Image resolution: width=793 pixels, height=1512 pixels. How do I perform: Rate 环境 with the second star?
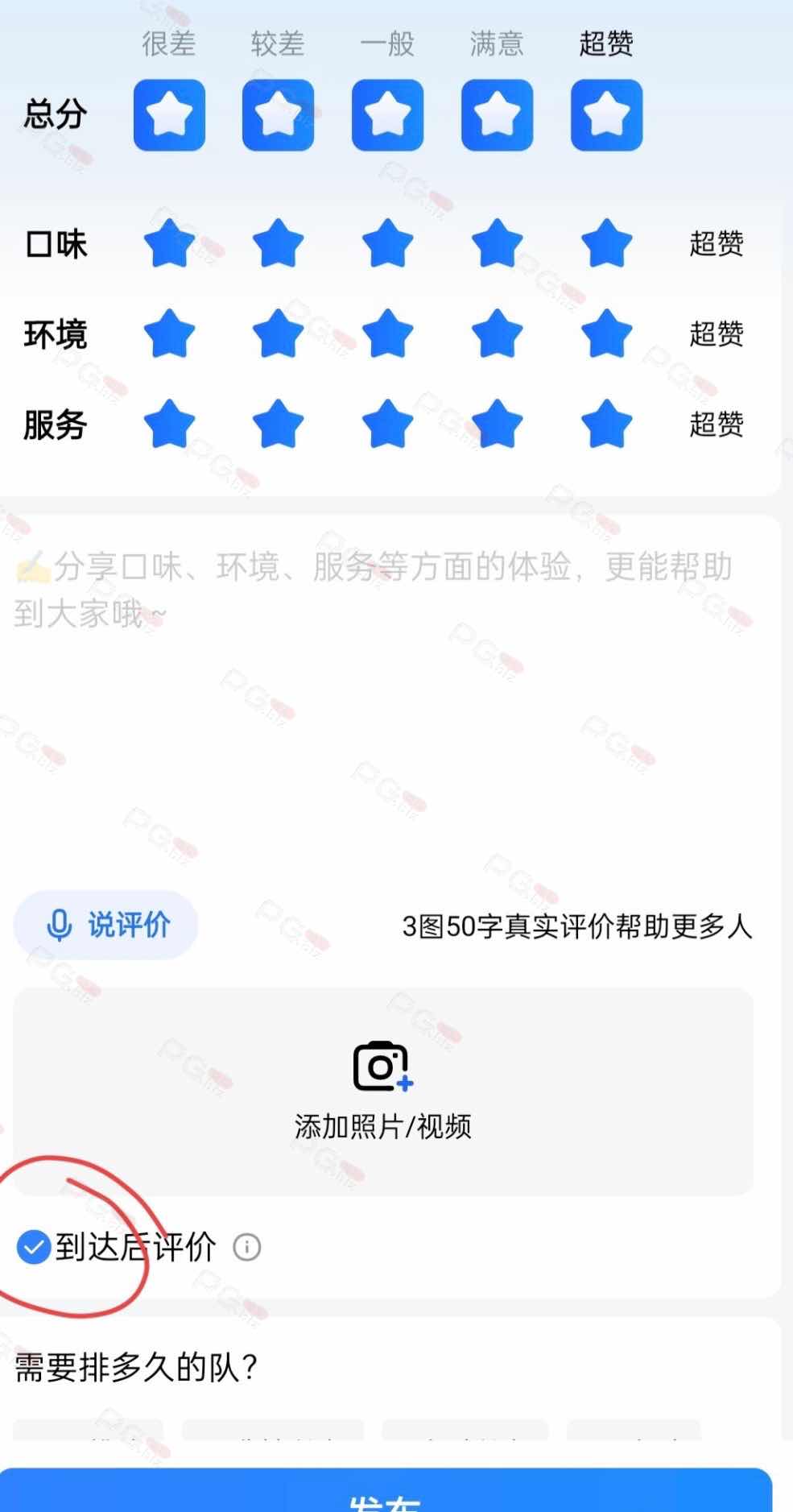tap(278, 333)
